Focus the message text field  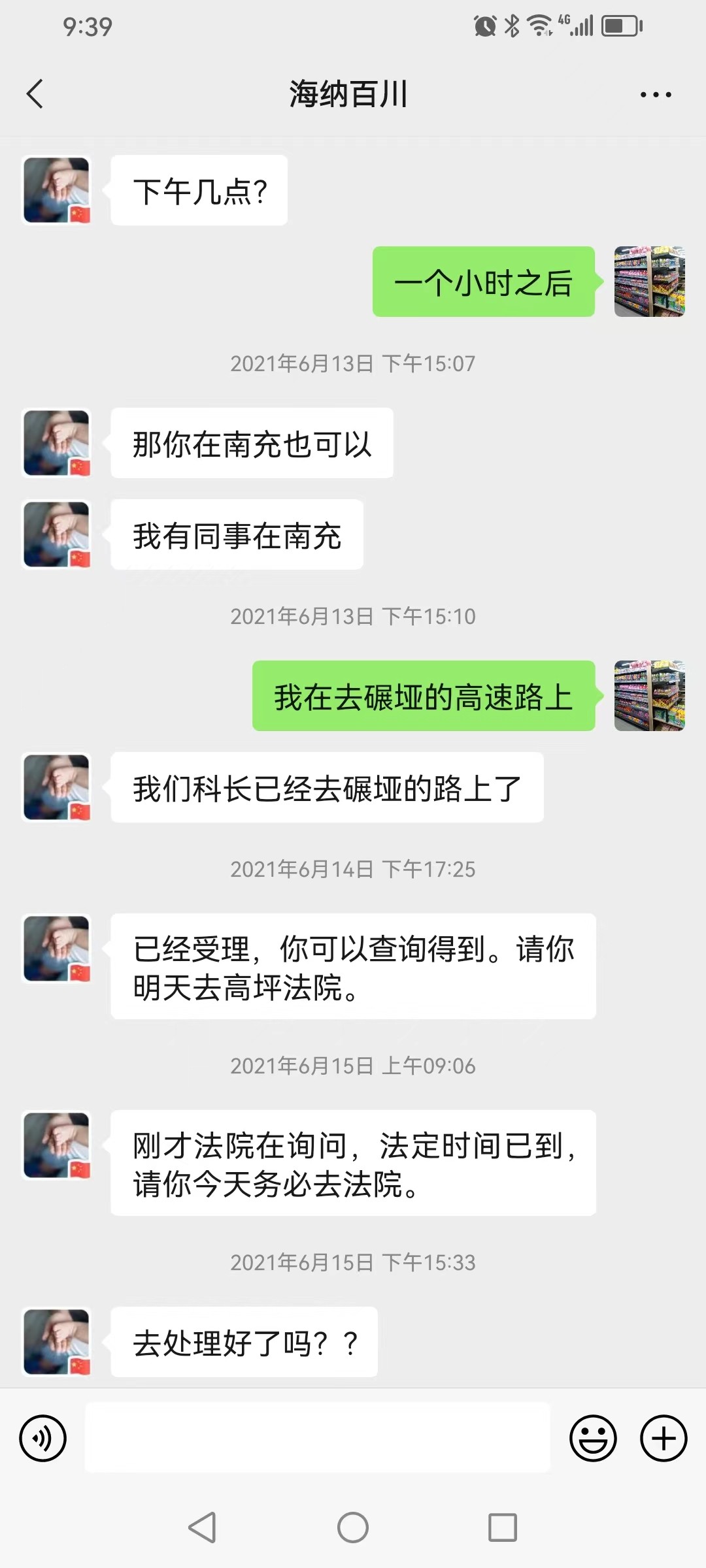[318, 1437]
